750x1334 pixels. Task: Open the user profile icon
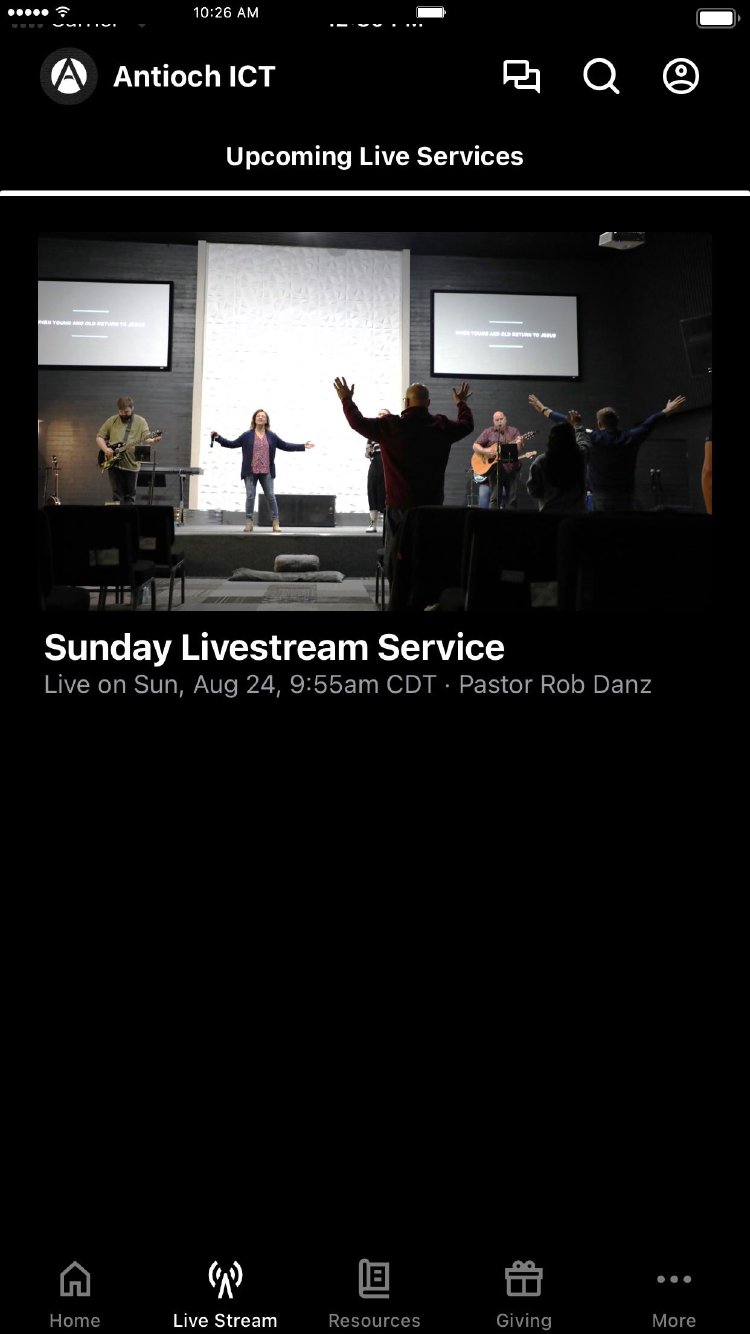pos(681,77)
